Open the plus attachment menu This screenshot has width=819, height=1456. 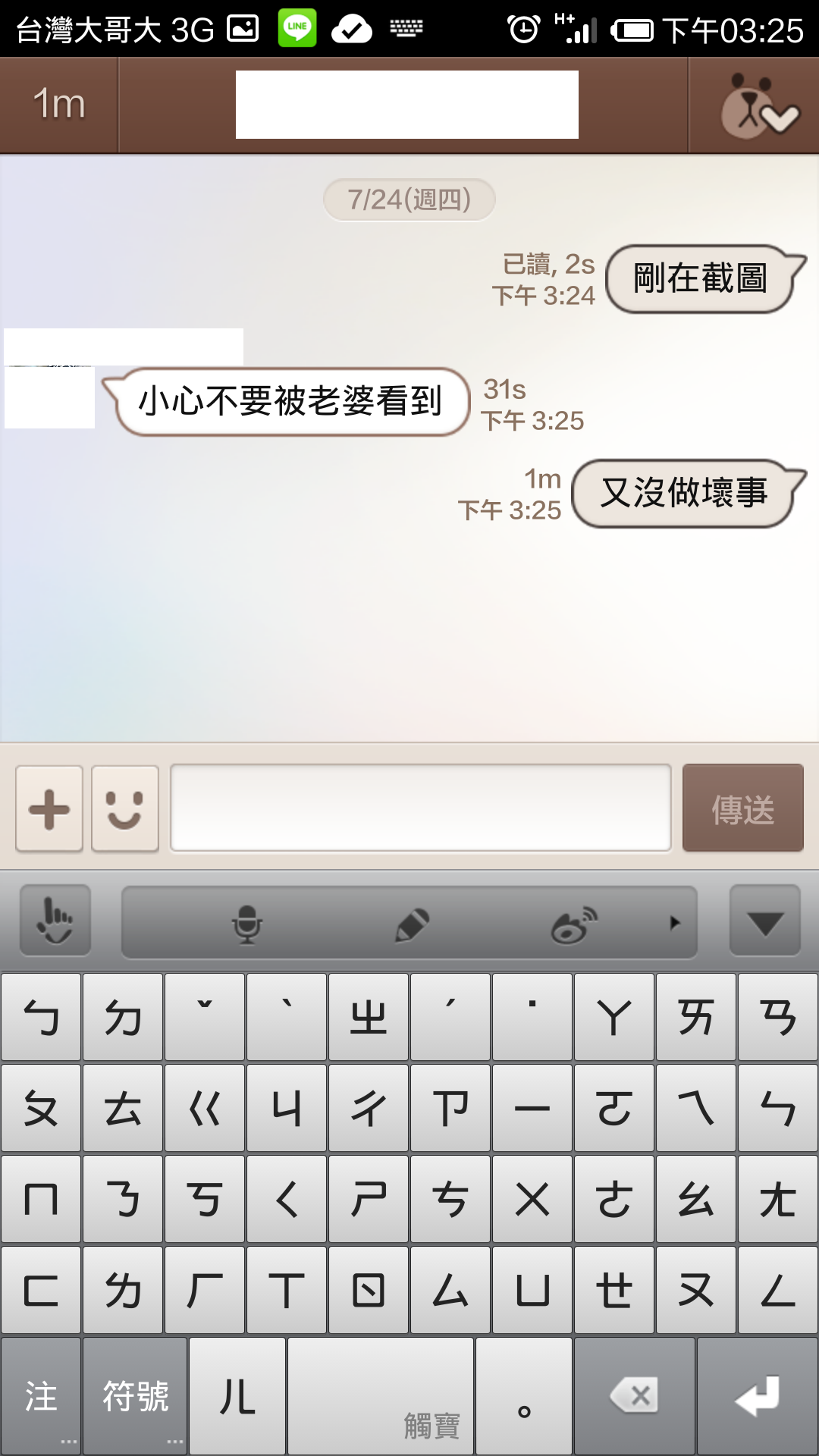(x=49, y=808)
